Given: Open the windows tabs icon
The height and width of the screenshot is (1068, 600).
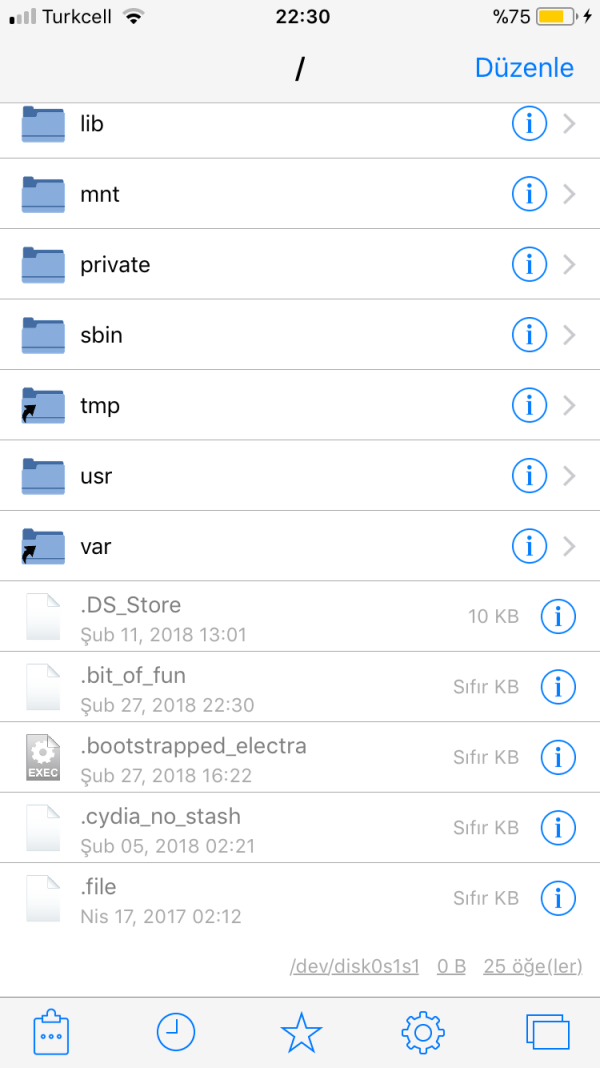Looking at the screenshot, I should tap(547, 1032).
